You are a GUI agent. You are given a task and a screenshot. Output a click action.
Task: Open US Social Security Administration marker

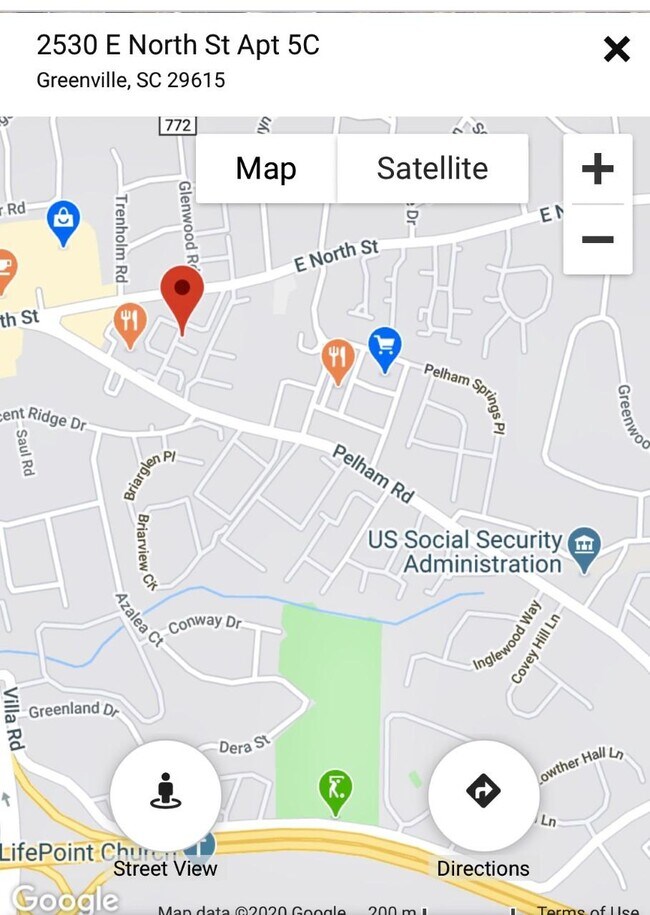pyautogui.click(x=583, y=546)
